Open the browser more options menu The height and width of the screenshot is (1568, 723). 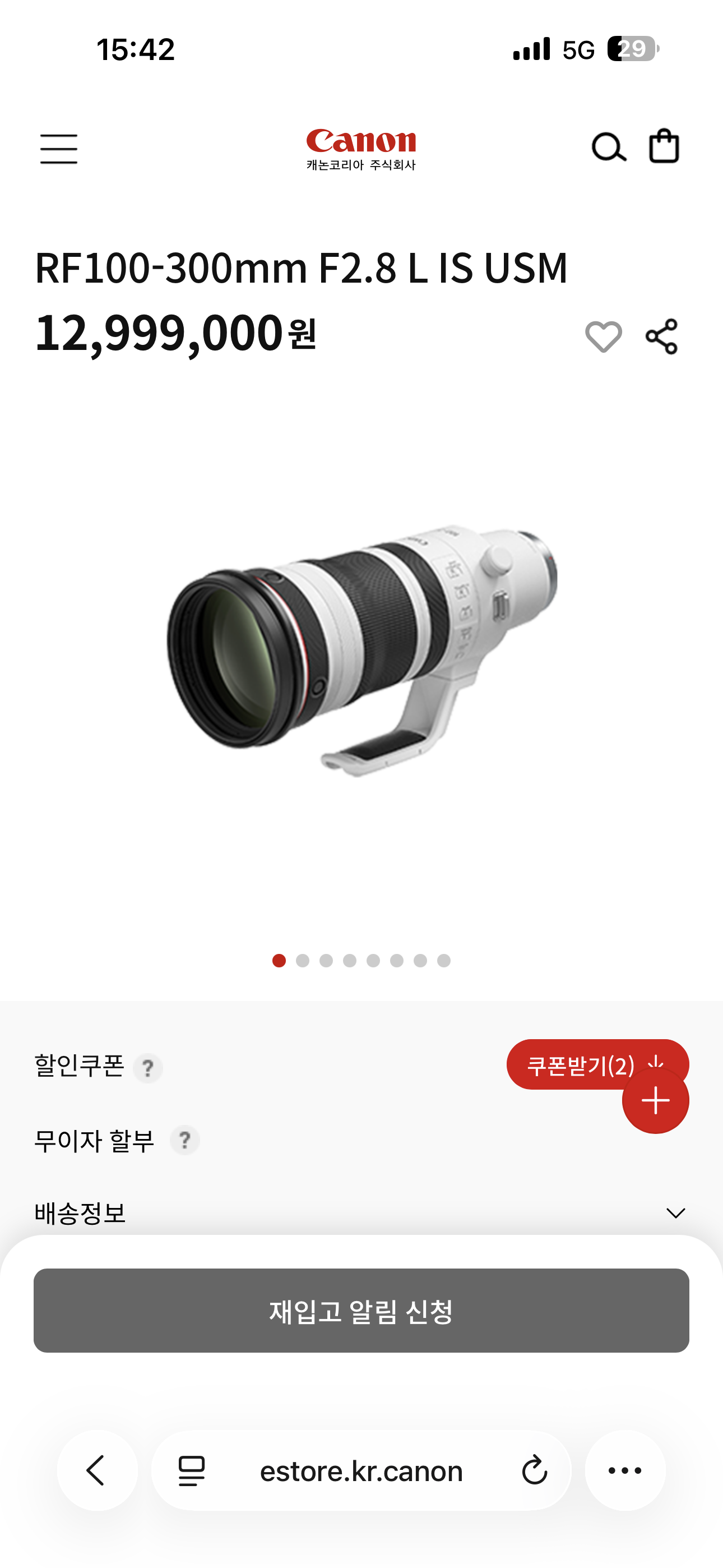(x=625, y=1470)
